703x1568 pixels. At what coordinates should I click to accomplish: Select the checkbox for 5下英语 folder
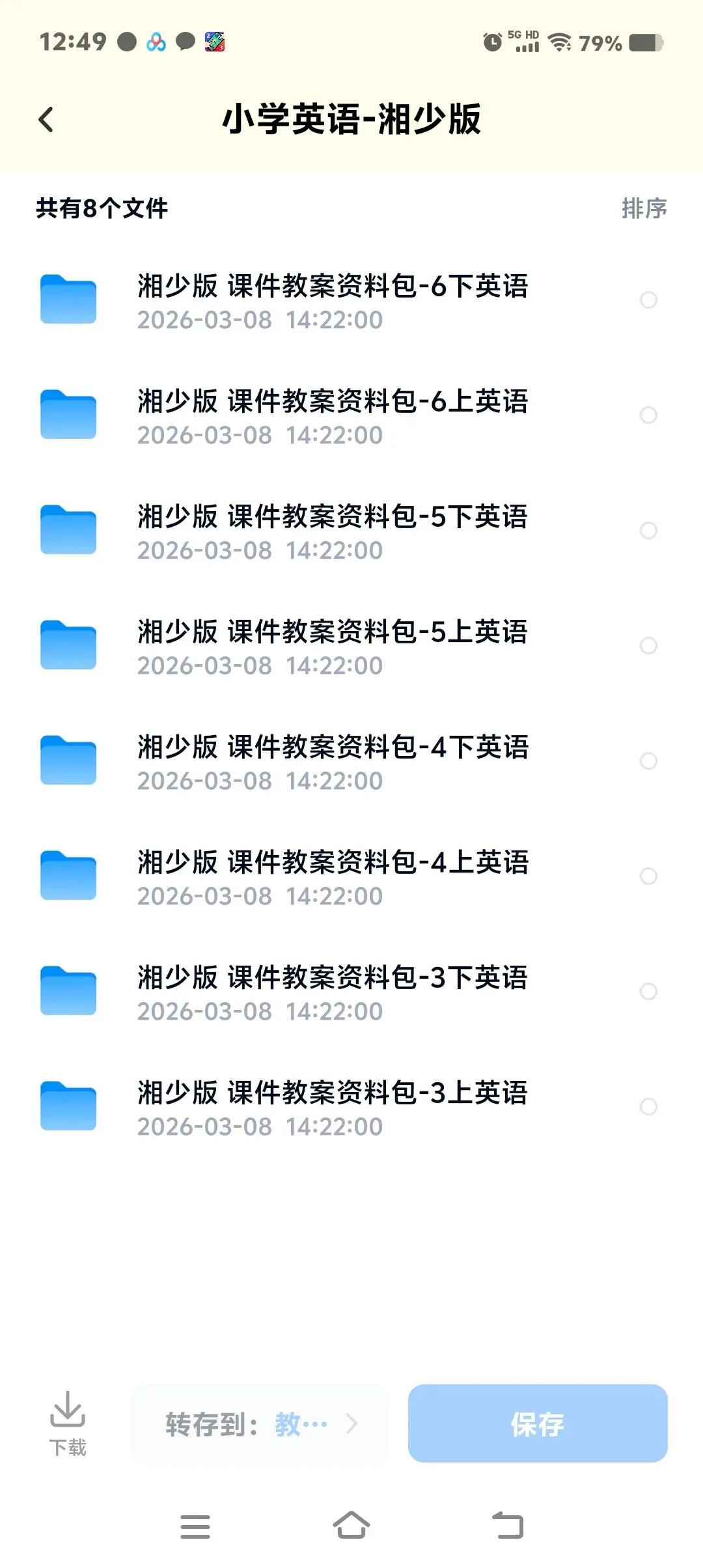pyautogui.click(x=648, y=531)
